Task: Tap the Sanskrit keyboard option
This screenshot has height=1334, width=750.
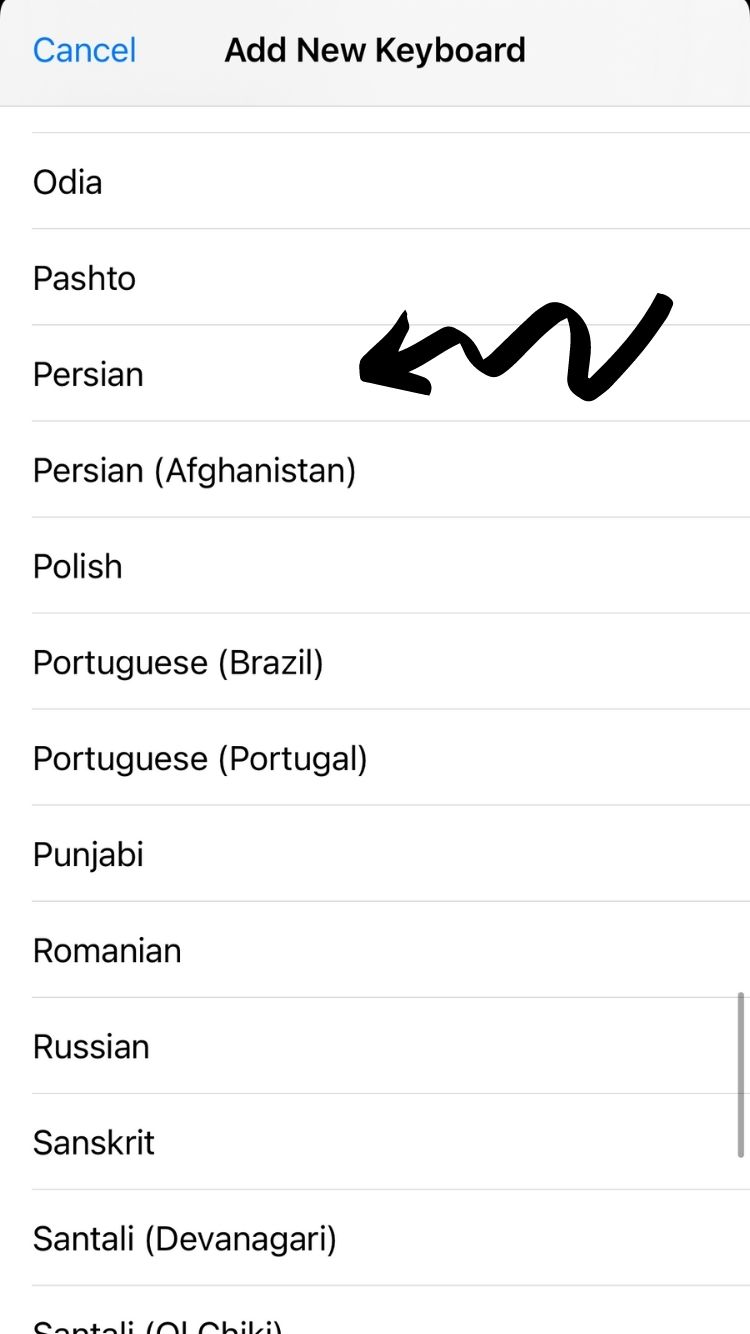Action: 94,1142
